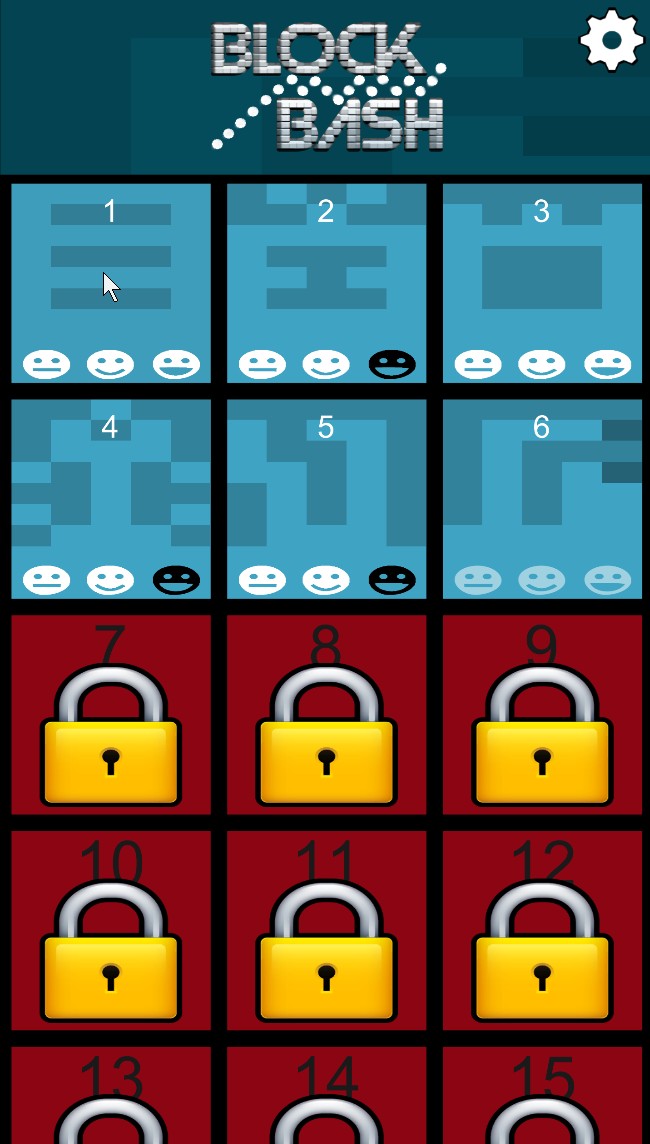Screen dimensions: 650x1144
Task: Tap the locked level 12 tile
Action: click(x=542, y=931)
